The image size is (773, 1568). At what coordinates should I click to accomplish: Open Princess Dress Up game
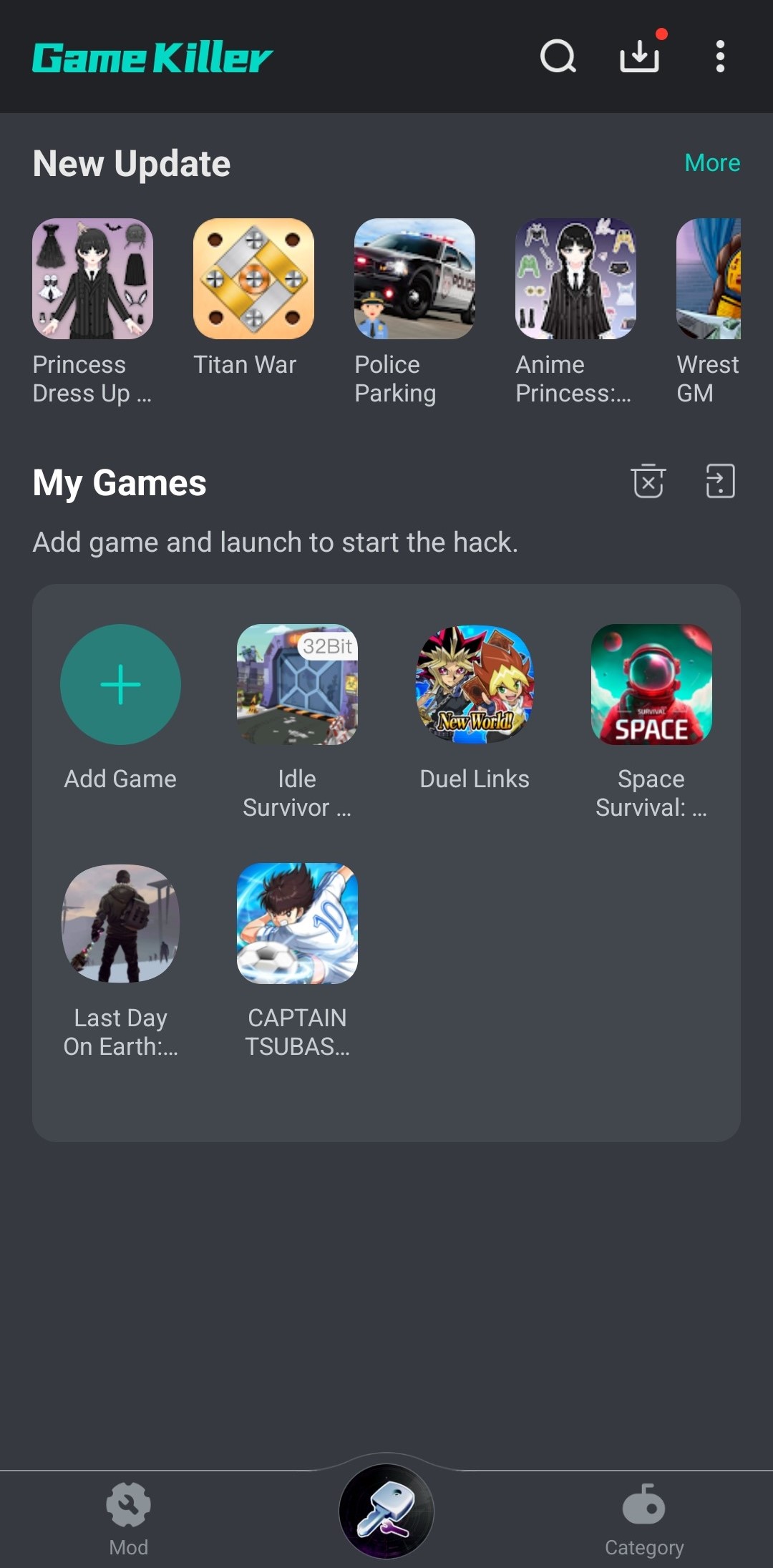click(x=93, y=279)
